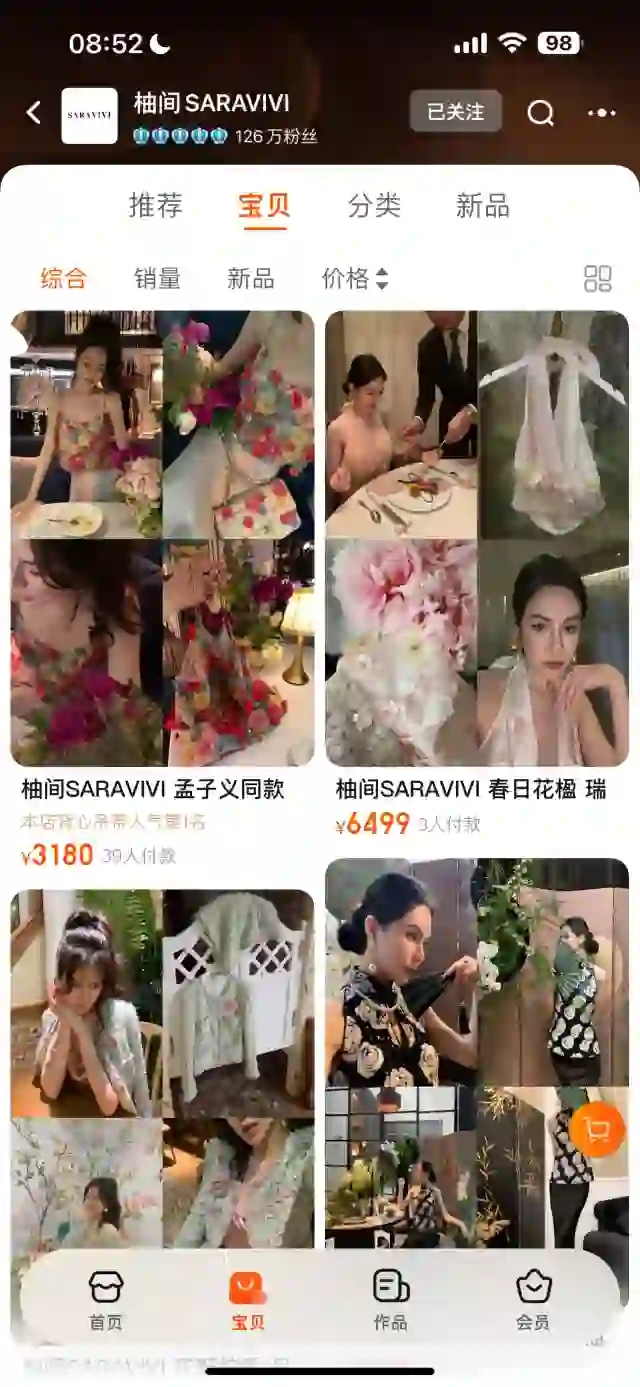The image size is (640, 1387).
Task: Sort products by 销量
Action: pyautogui.click(x=157, y=278)
